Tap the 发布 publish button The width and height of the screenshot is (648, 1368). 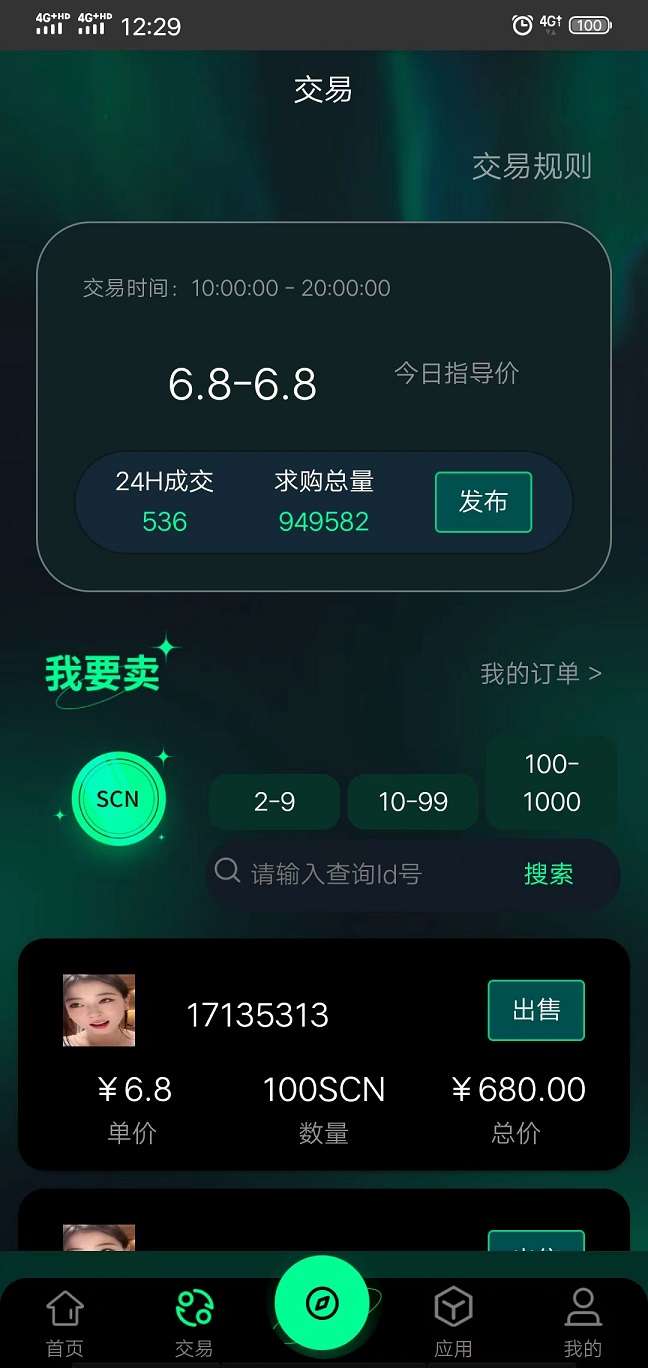(x=483, y=502)
